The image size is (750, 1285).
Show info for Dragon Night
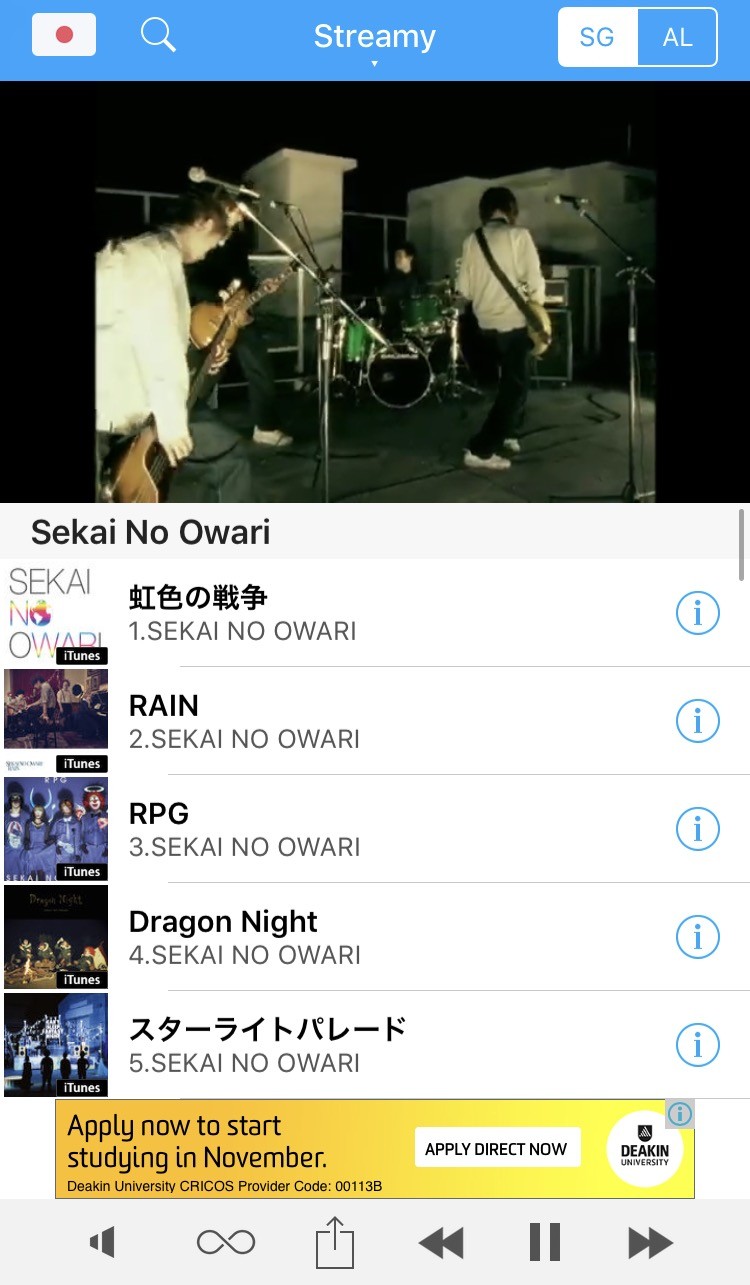pos(697,937)
